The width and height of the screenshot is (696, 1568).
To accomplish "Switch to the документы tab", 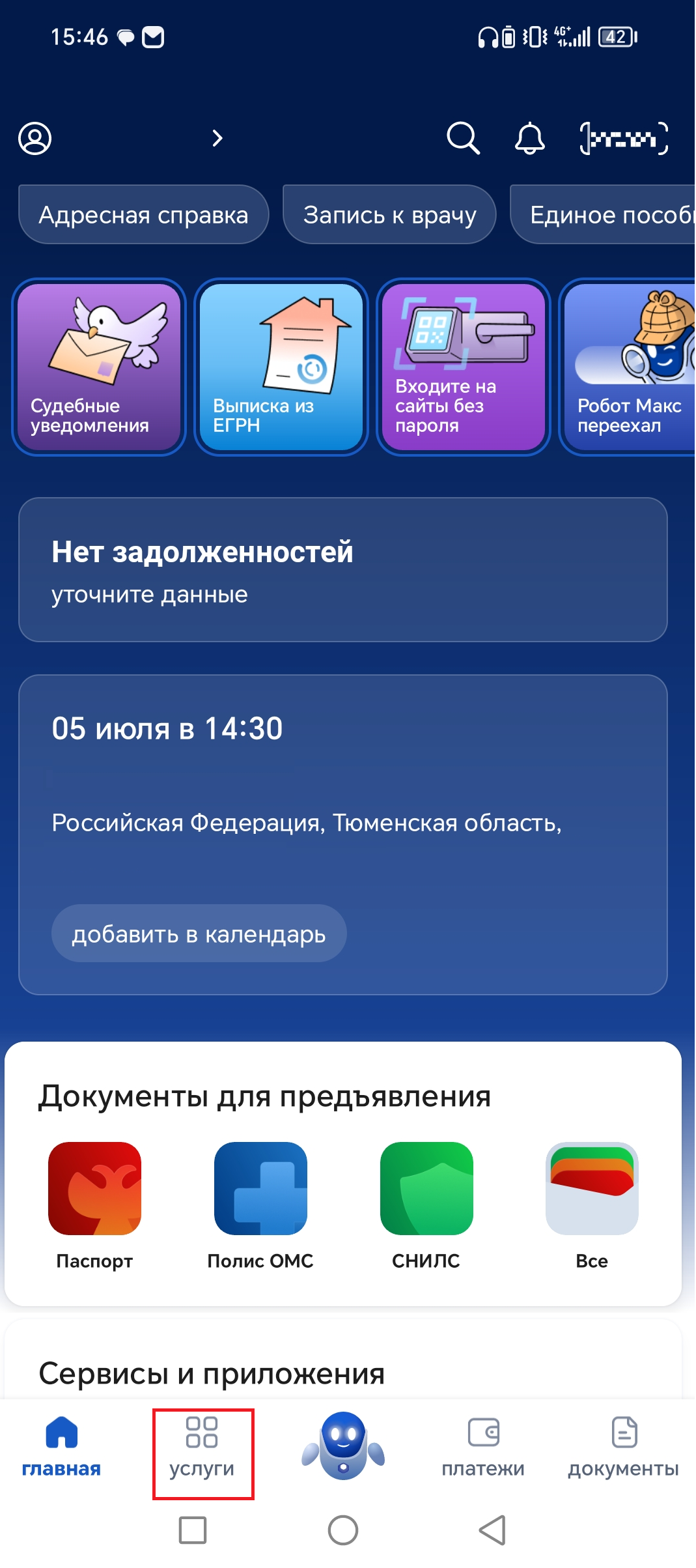I will pyautogui.click(x=623, y=1447).
